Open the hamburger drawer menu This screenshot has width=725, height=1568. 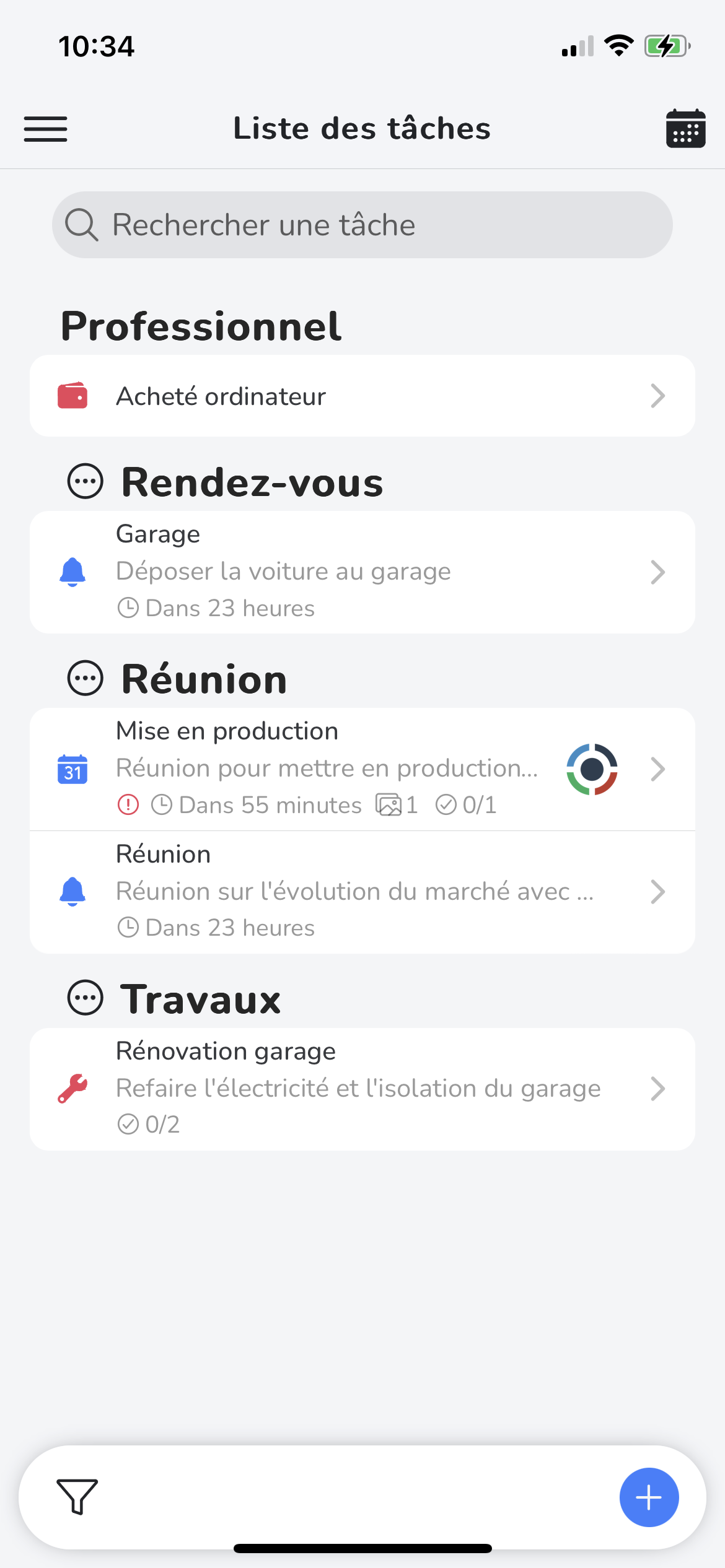(x=46, y=129)
